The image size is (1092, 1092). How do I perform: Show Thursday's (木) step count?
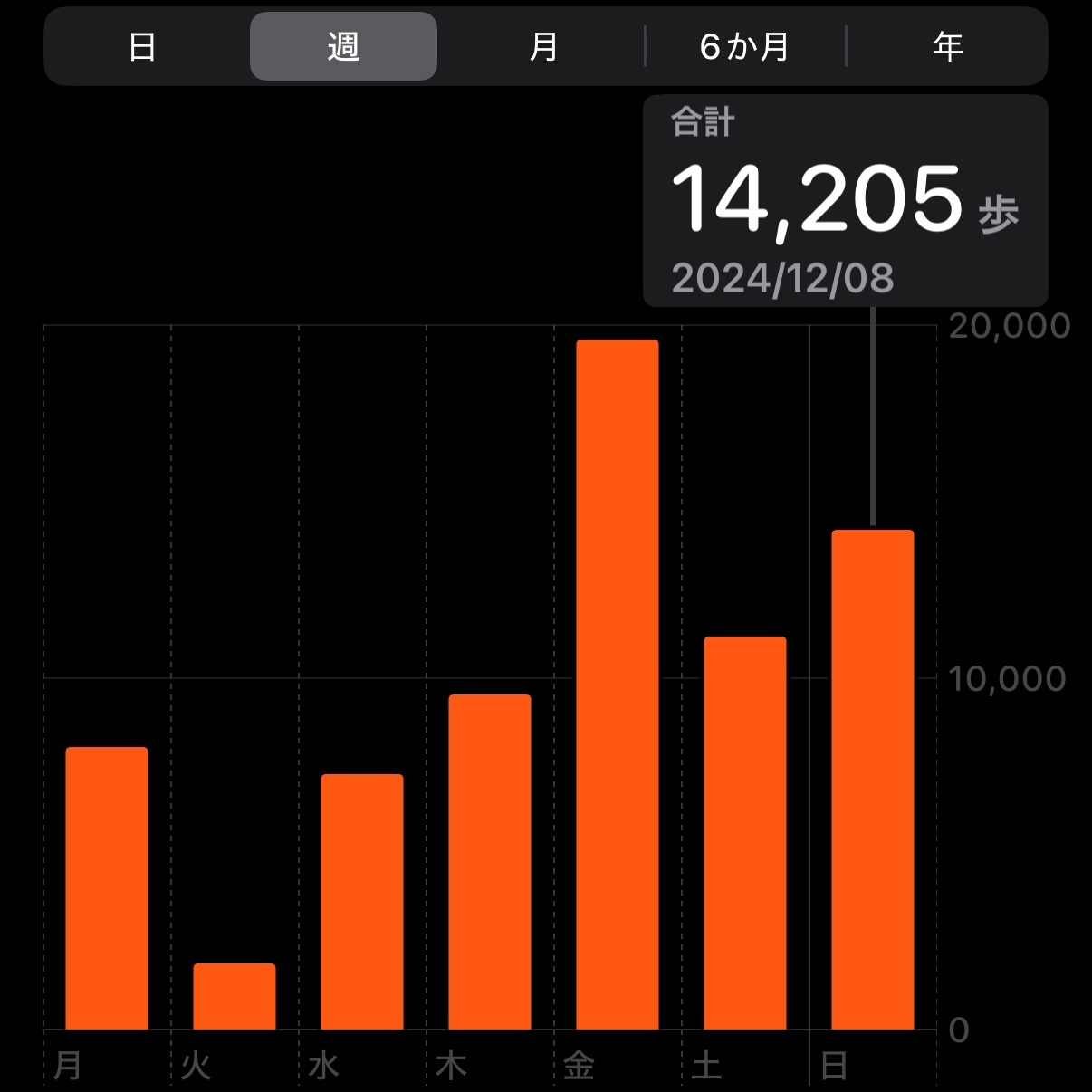point(490,860)
